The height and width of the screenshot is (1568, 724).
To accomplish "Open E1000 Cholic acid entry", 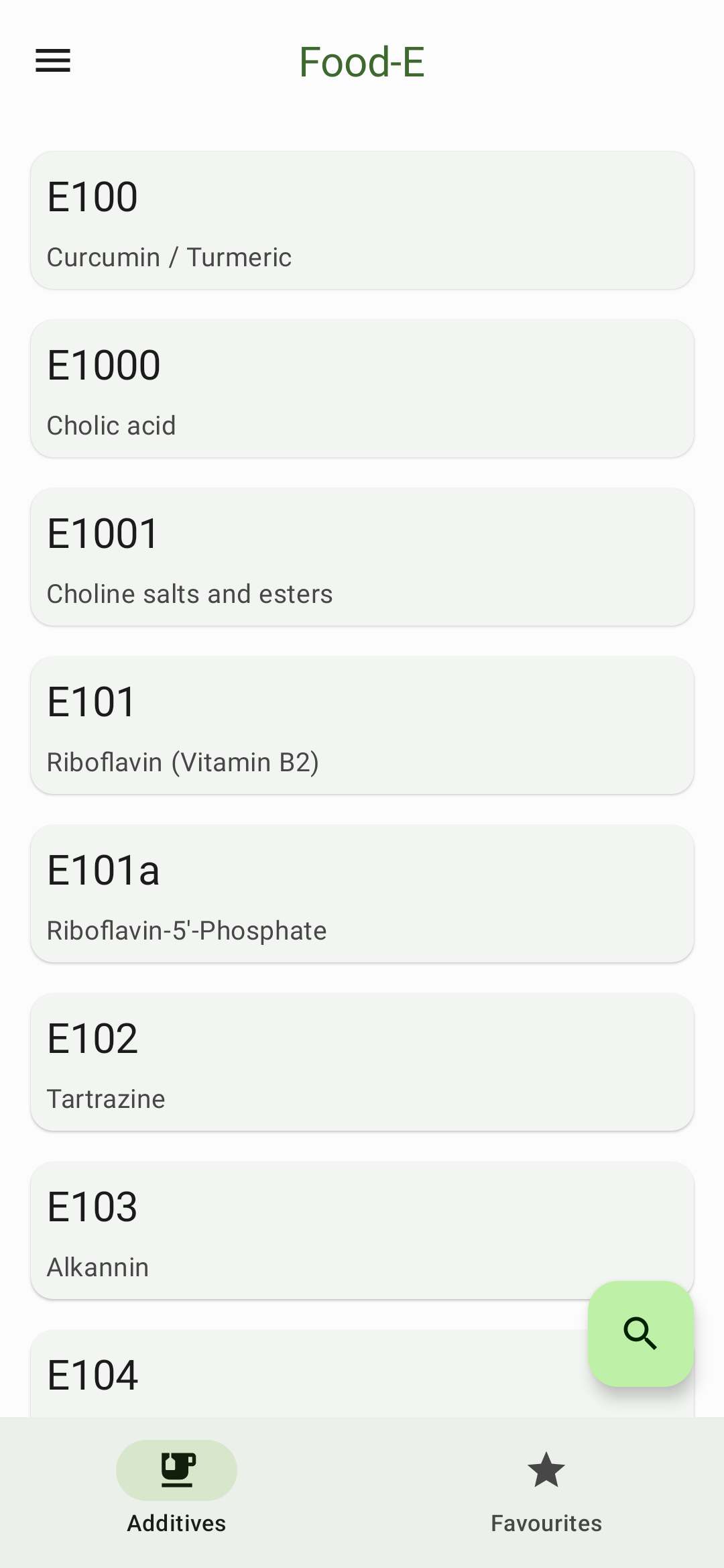I will click(x=362, y=389).
